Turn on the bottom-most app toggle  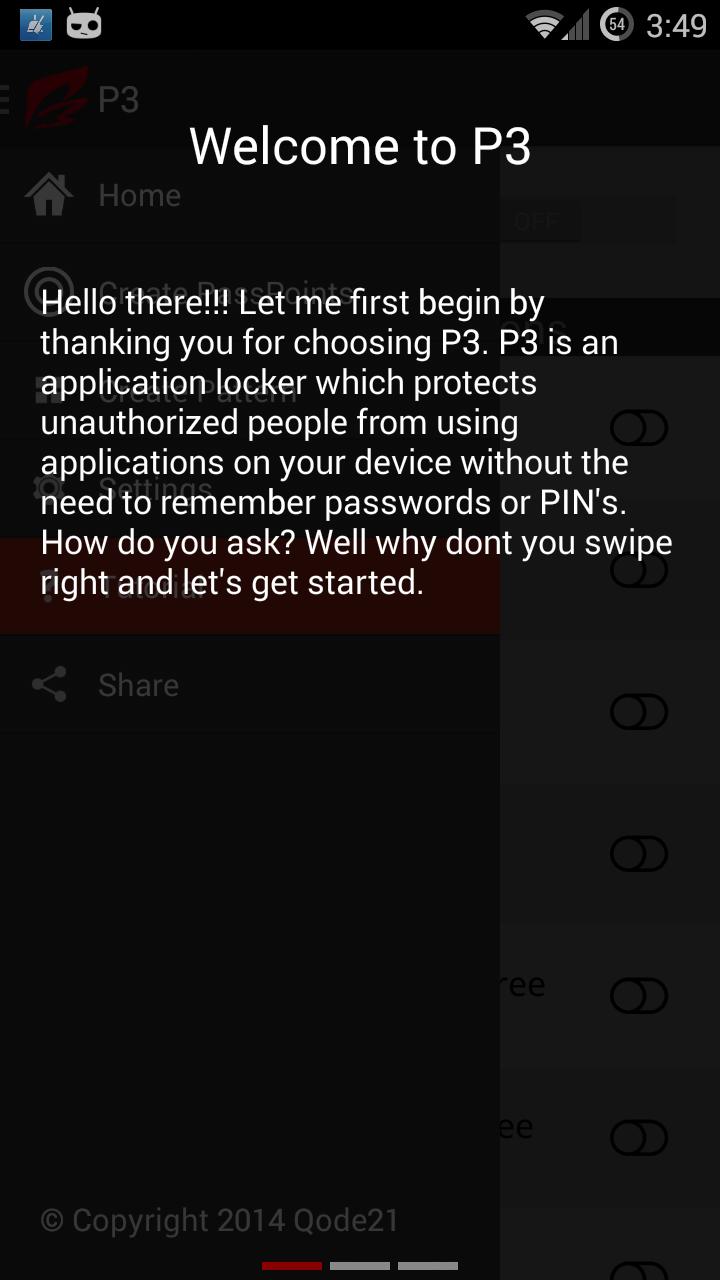pyautogui.click(x=639, y=1137)
